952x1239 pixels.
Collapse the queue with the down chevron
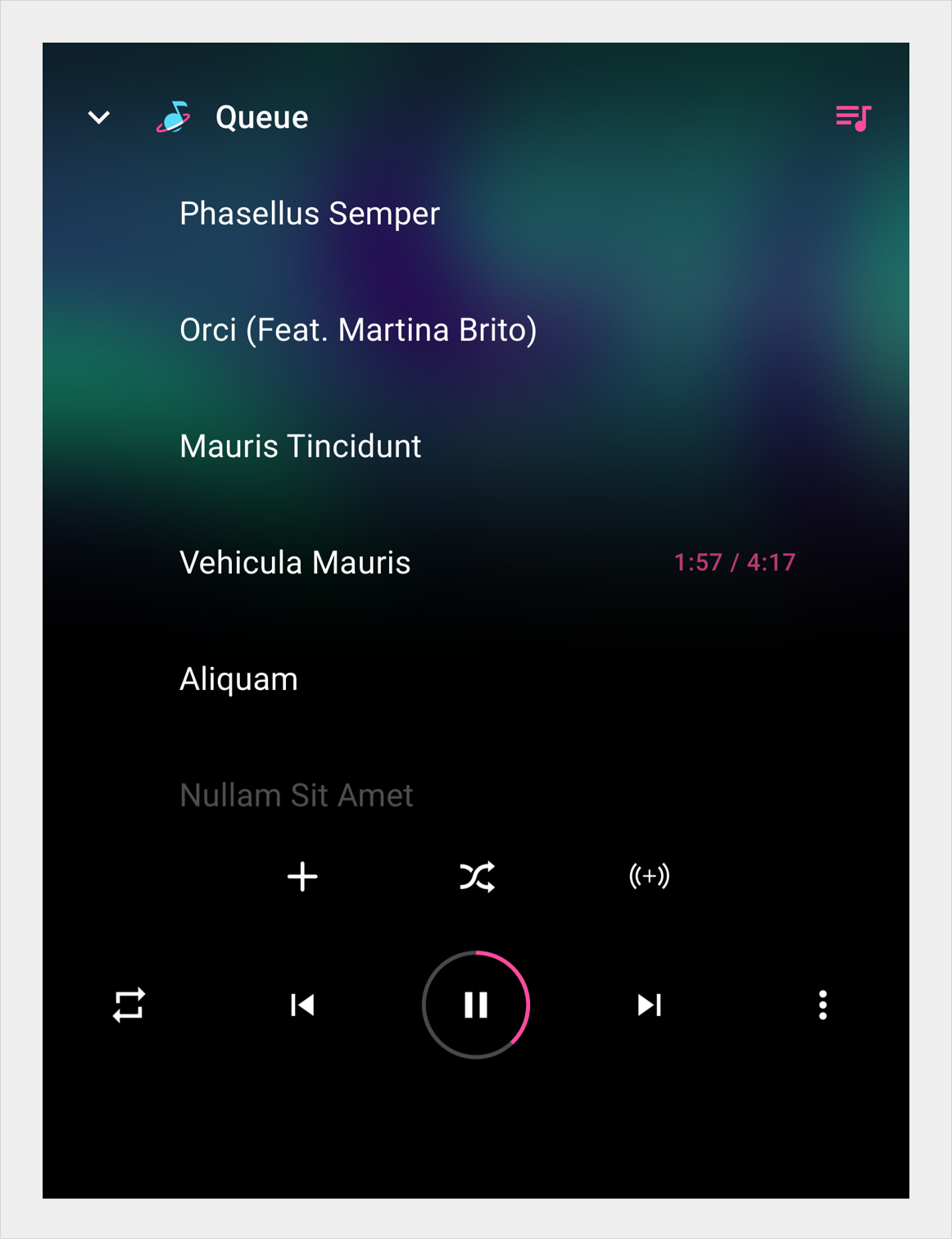click(x=99, y=118)
